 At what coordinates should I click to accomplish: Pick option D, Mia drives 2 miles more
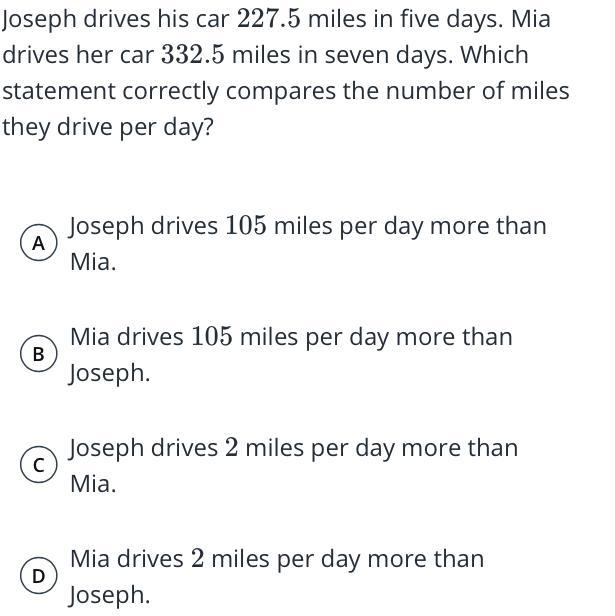(39, 576)
